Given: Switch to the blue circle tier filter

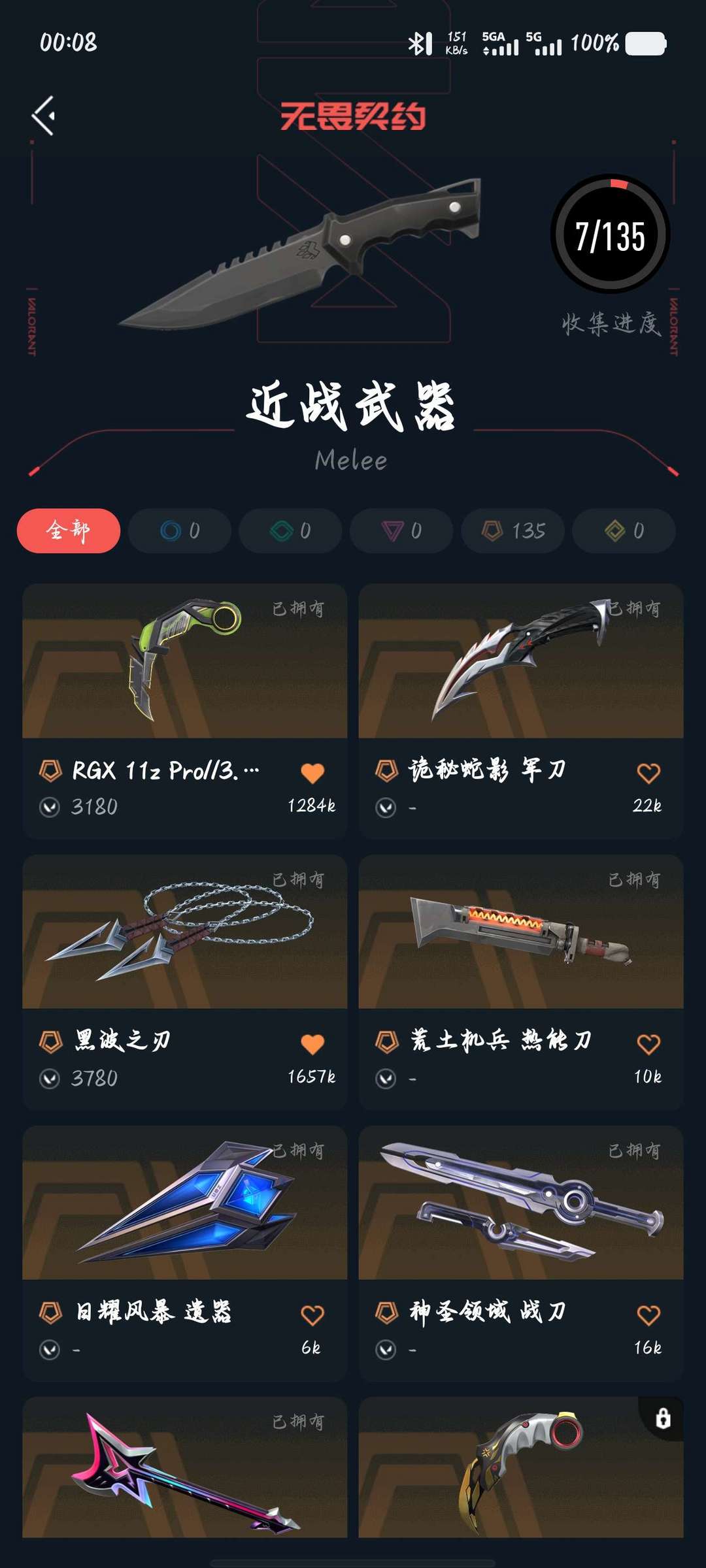Looking at the screenshot, I should 180,531.
